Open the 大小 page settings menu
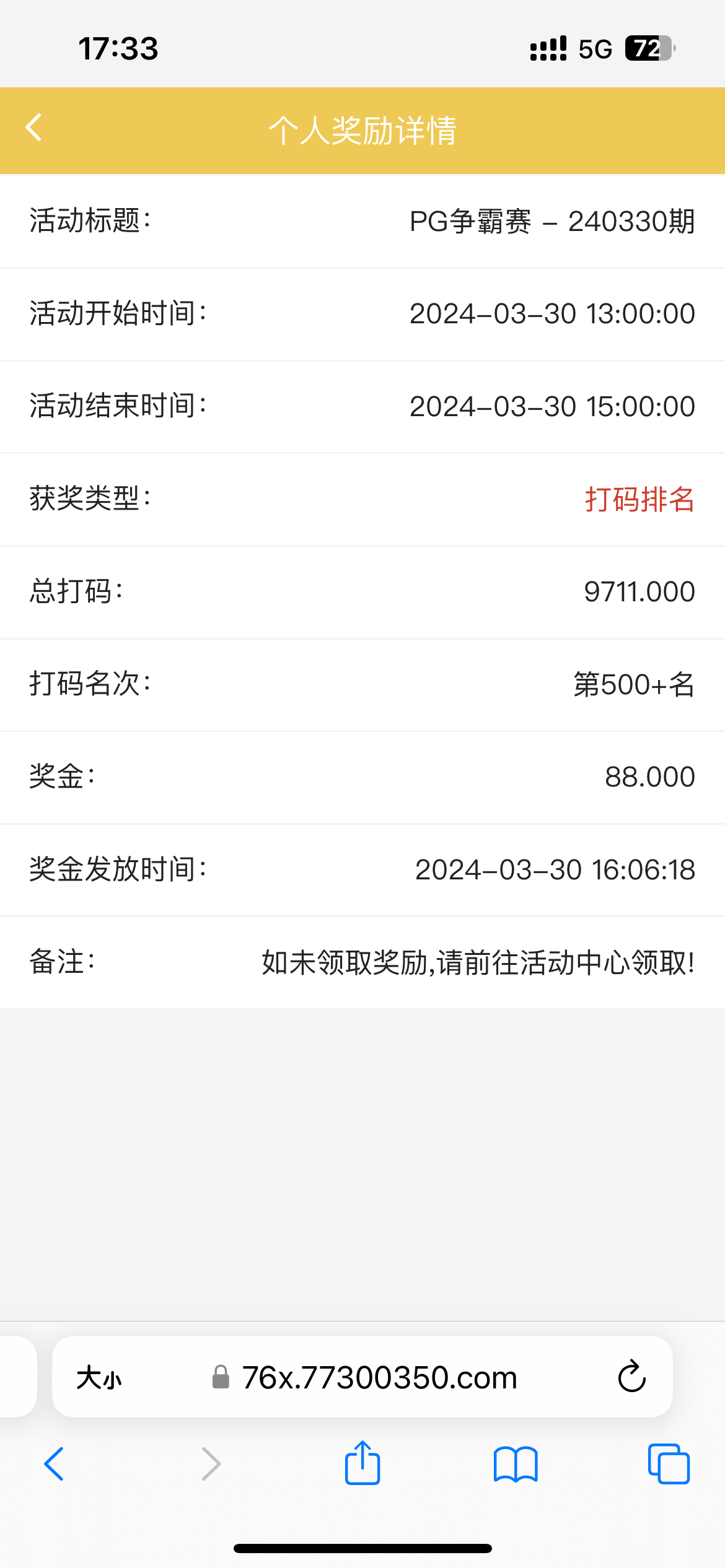The image size is (725, 1568). 99,1378
